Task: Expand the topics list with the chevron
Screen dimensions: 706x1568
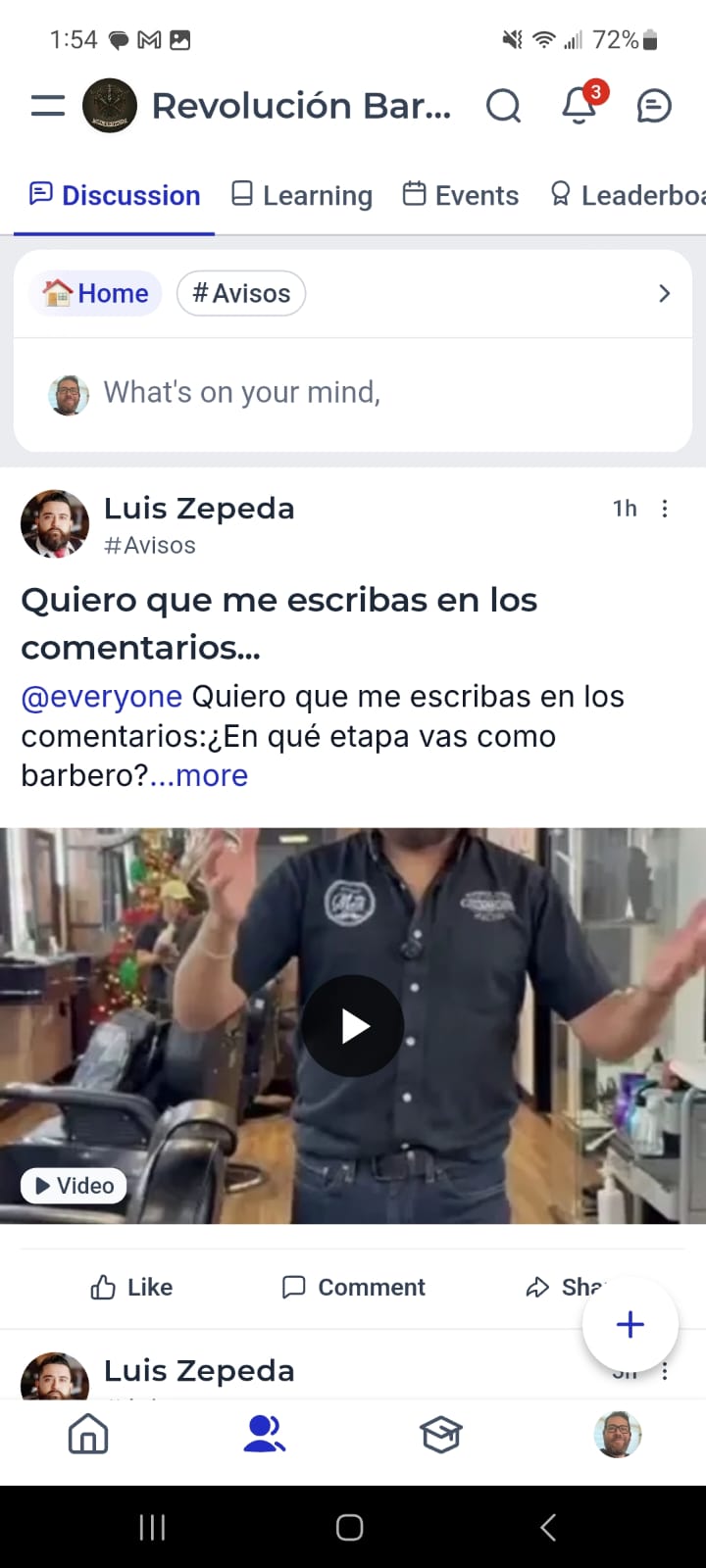Action: click(x=664, y=293)
